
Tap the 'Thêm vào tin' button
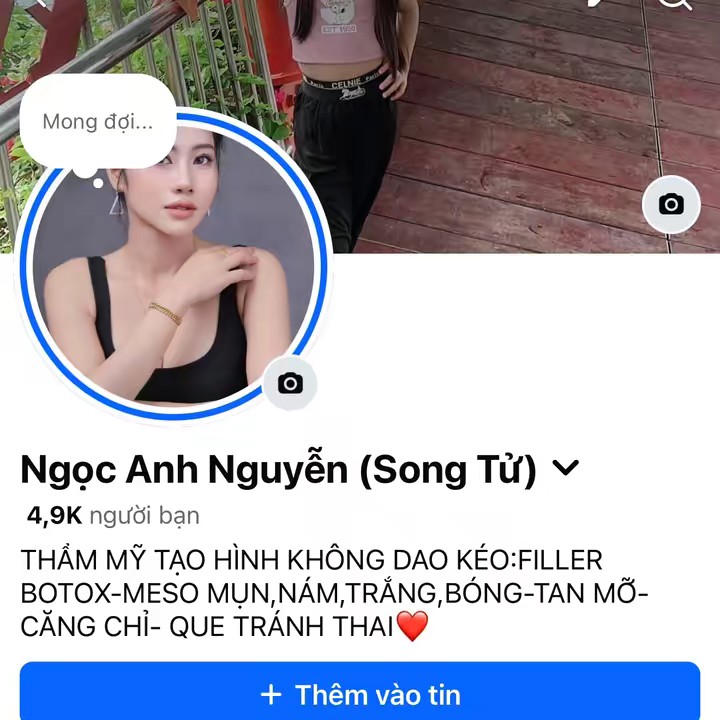click(x=360, y=693)
